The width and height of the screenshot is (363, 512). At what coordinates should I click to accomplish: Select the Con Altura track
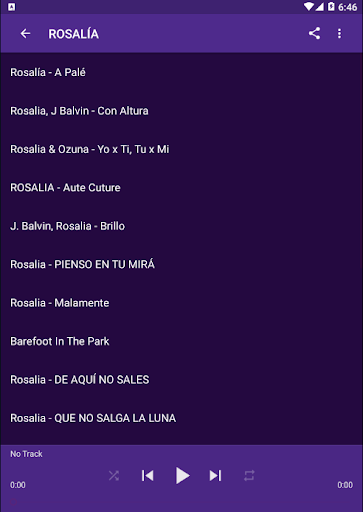tap(181, 111)
